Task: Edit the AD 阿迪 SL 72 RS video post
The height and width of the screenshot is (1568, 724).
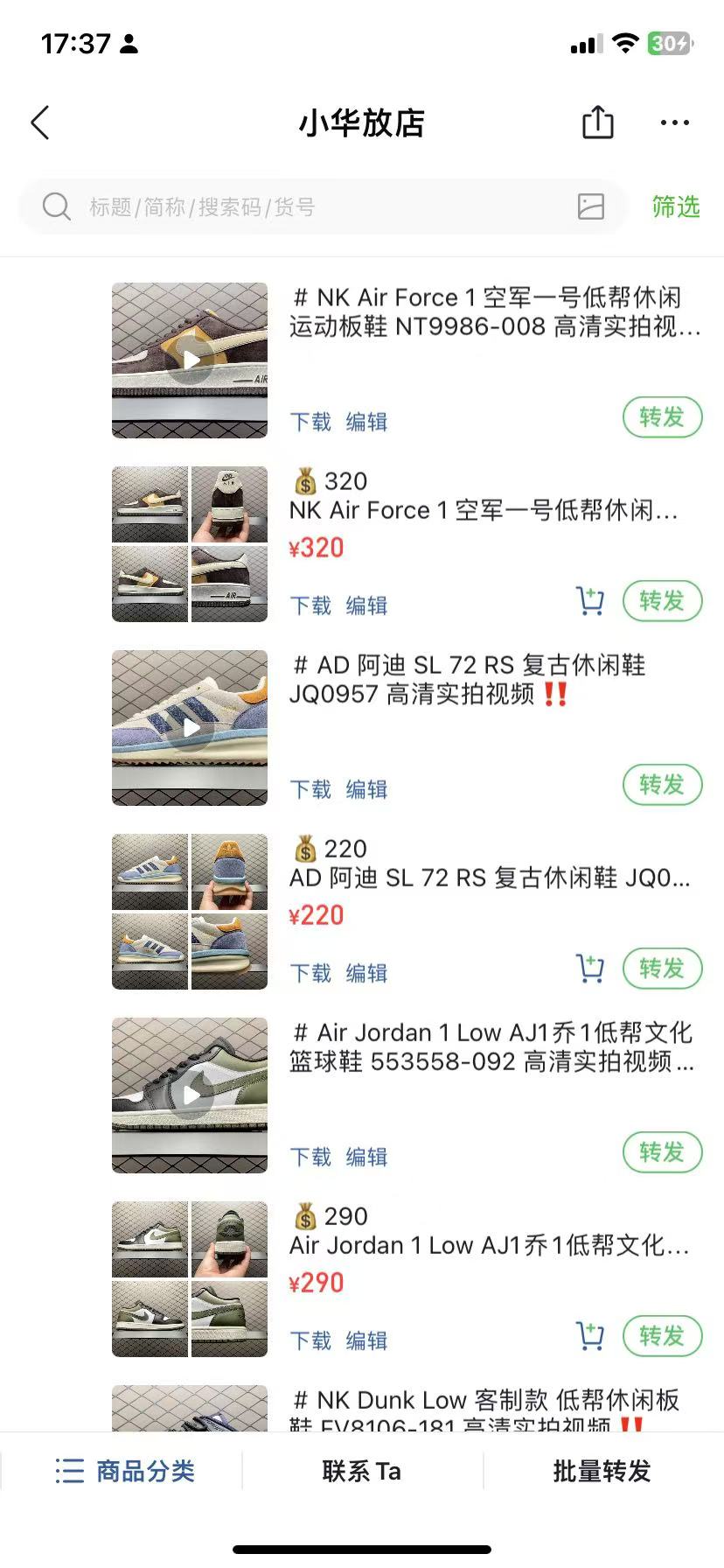Action: point(366,789)
